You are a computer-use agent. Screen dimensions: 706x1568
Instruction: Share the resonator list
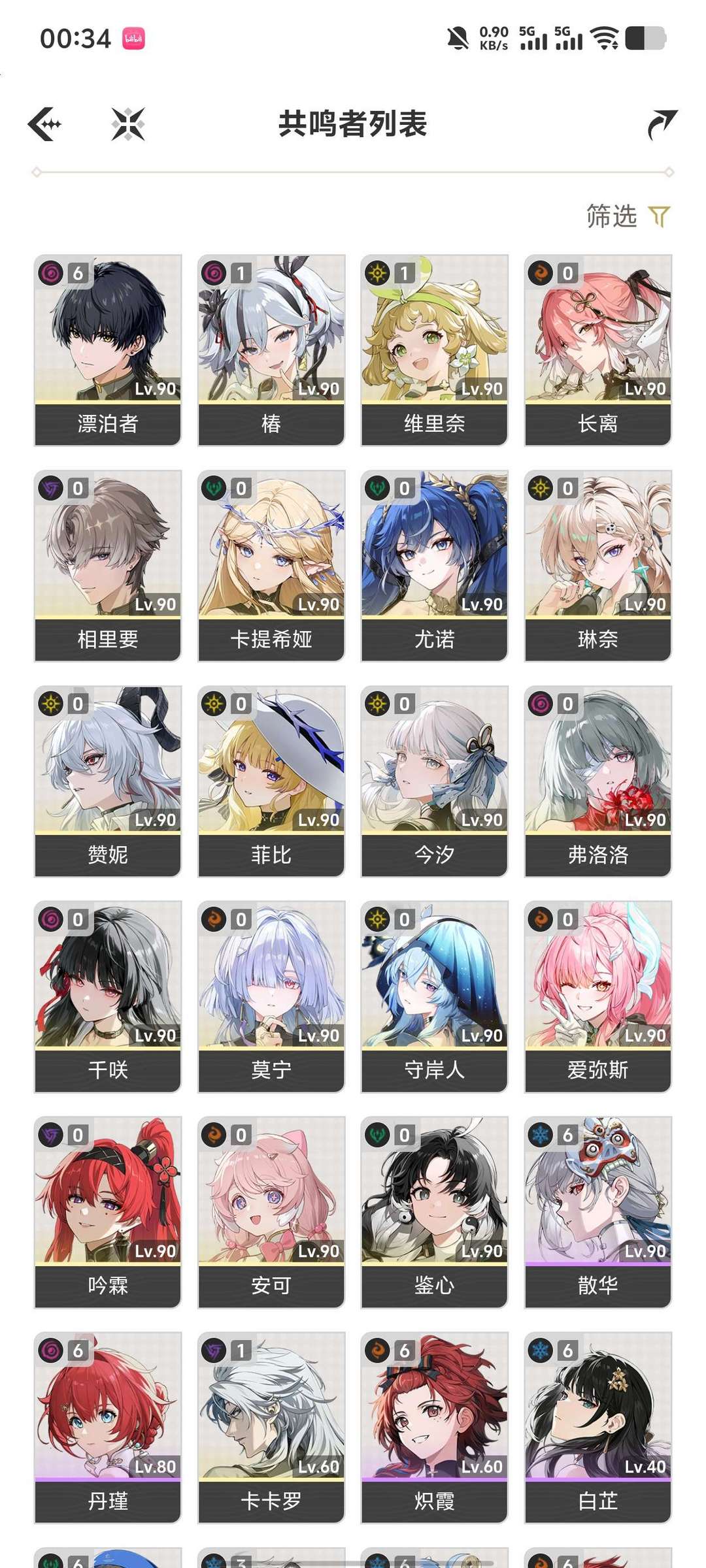(662, 124)
